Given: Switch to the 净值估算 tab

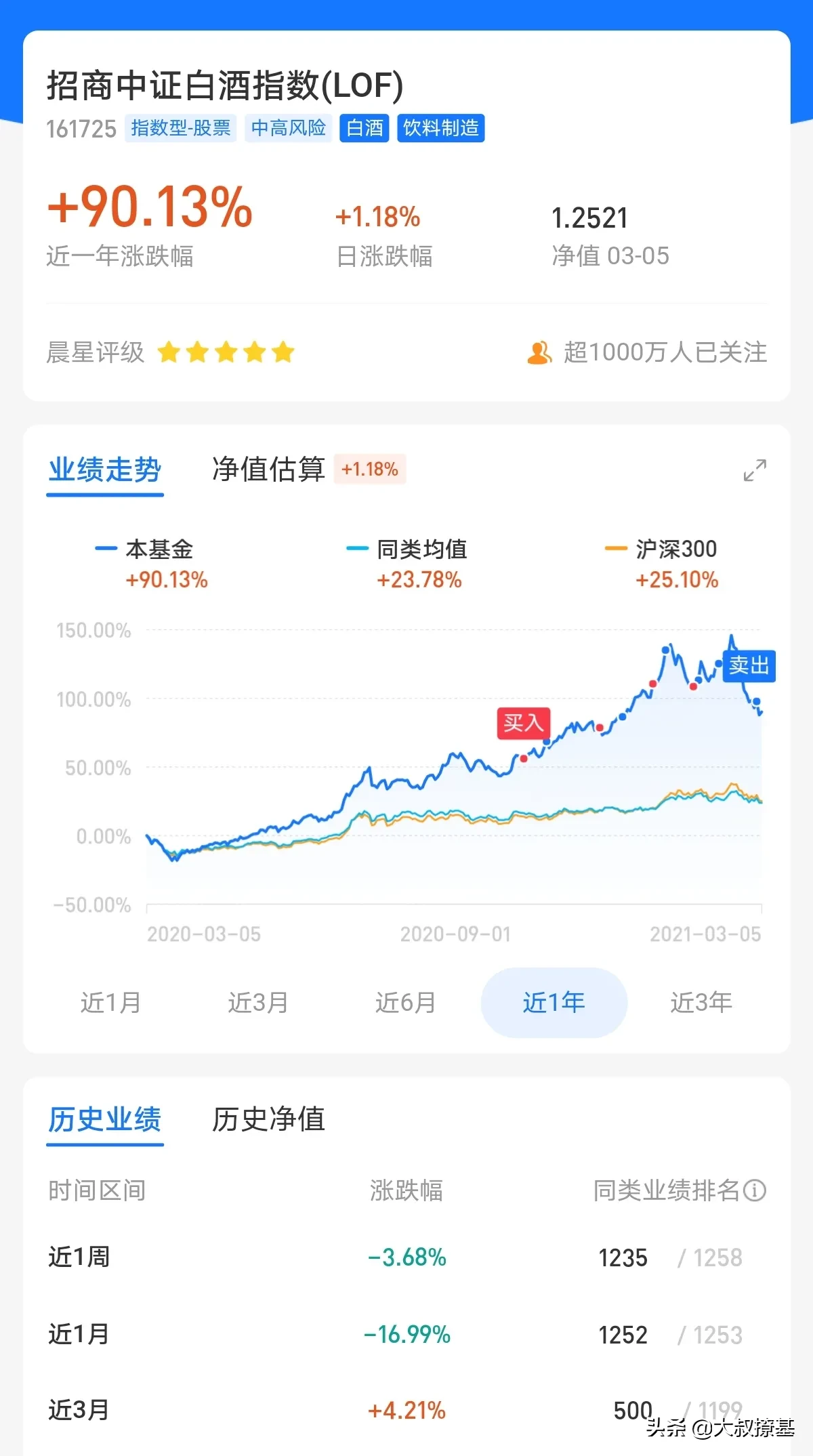Looking at the screenshot, I should pos(269,469).
